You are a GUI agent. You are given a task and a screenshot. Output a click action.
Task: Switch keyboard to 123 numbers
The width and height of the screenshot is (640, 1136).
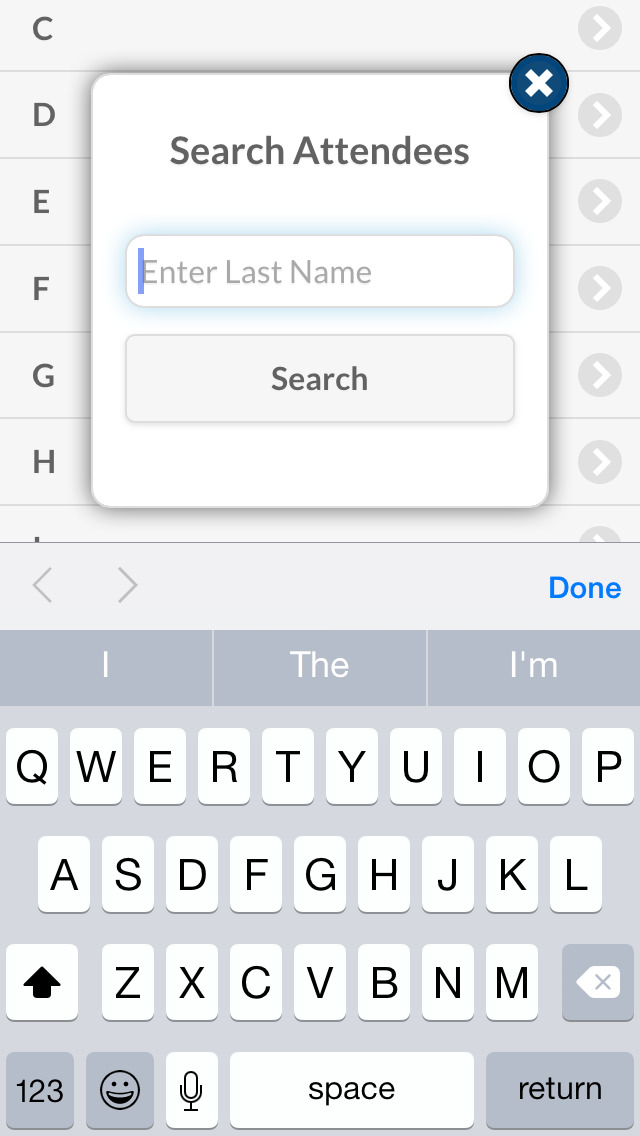[x=40, y=1089]
